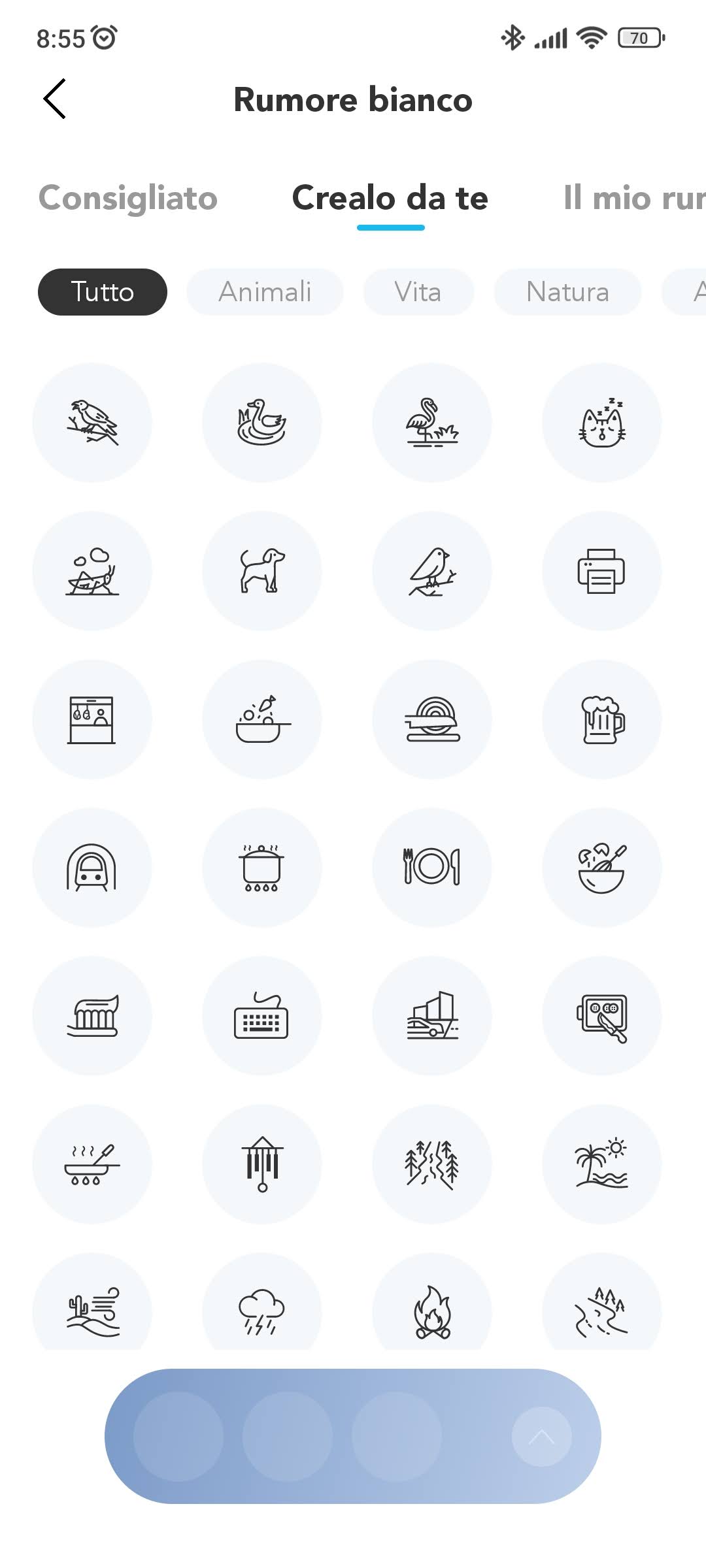Screen dimensions: 706x1568
Task: Choose the sleeping cat sound
Action: click(x=601, y=423)
